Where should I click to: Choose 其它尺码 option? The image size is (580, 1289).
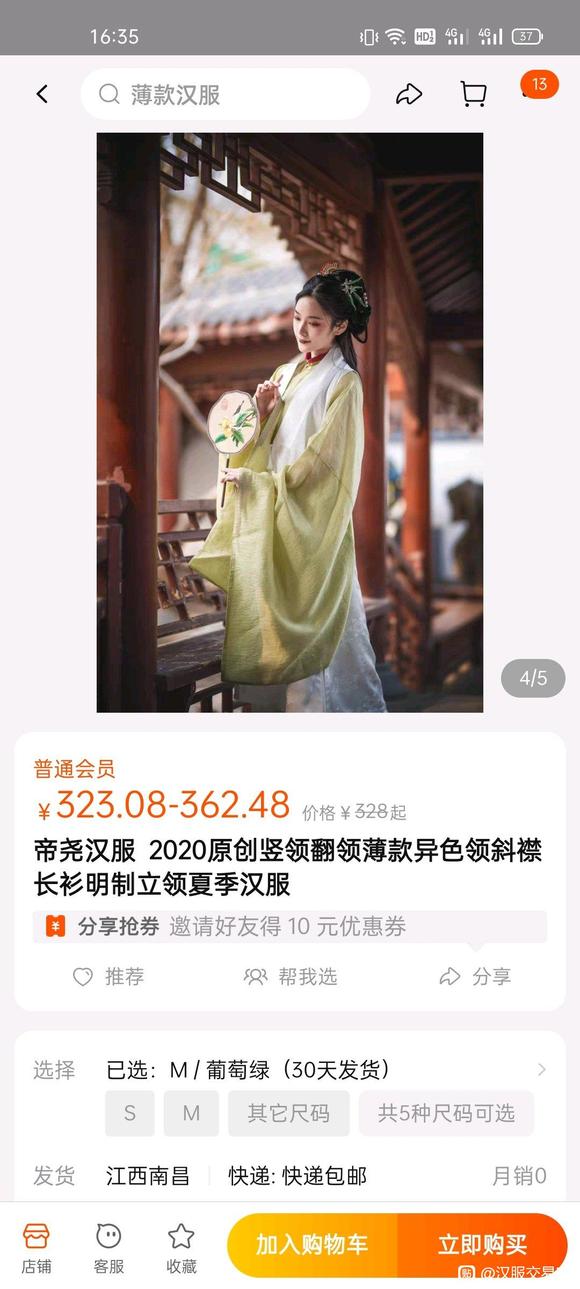pyautogui.click(x=289, y=1113)
